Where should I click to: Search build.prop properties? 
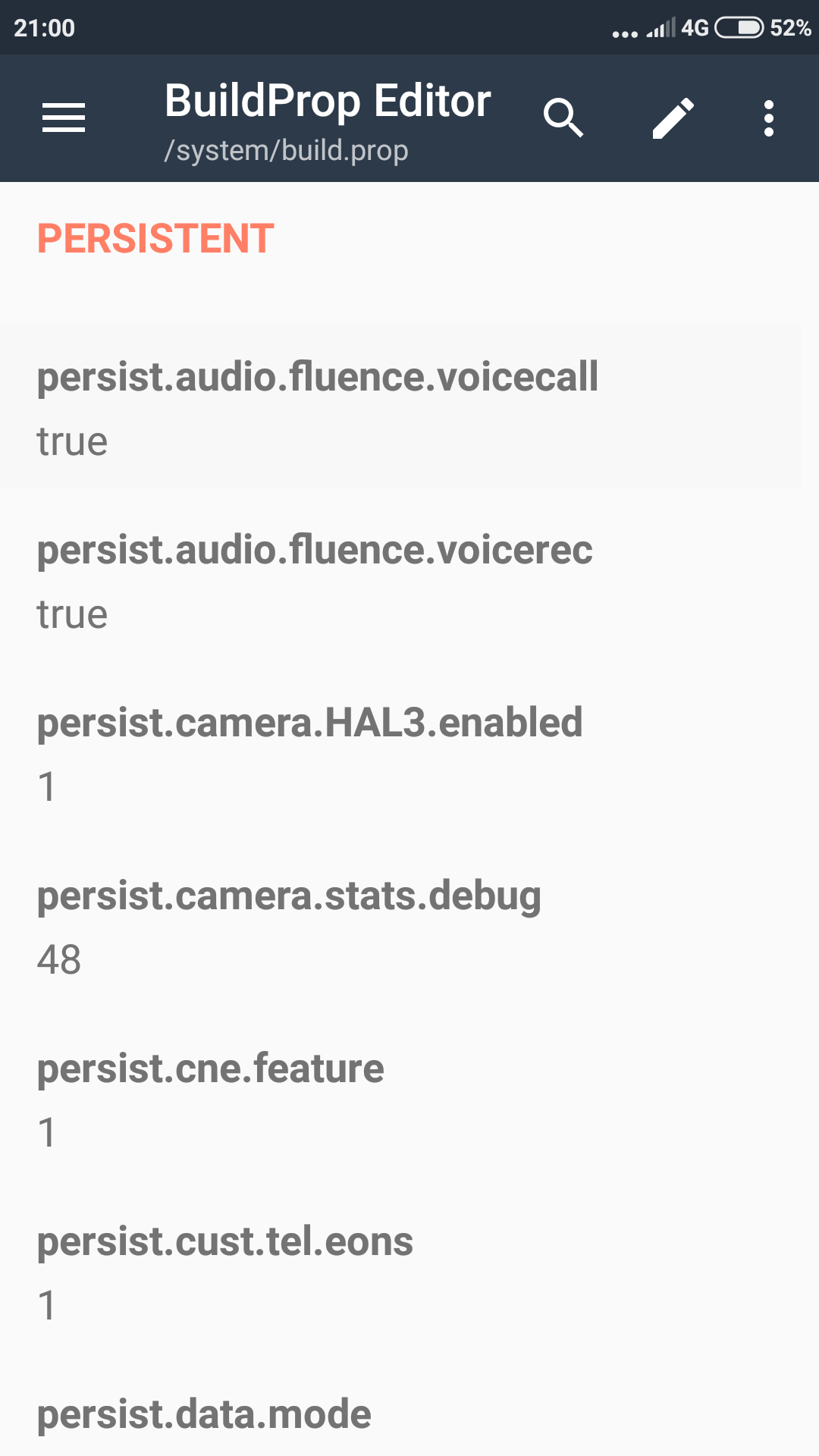point(563,118)
